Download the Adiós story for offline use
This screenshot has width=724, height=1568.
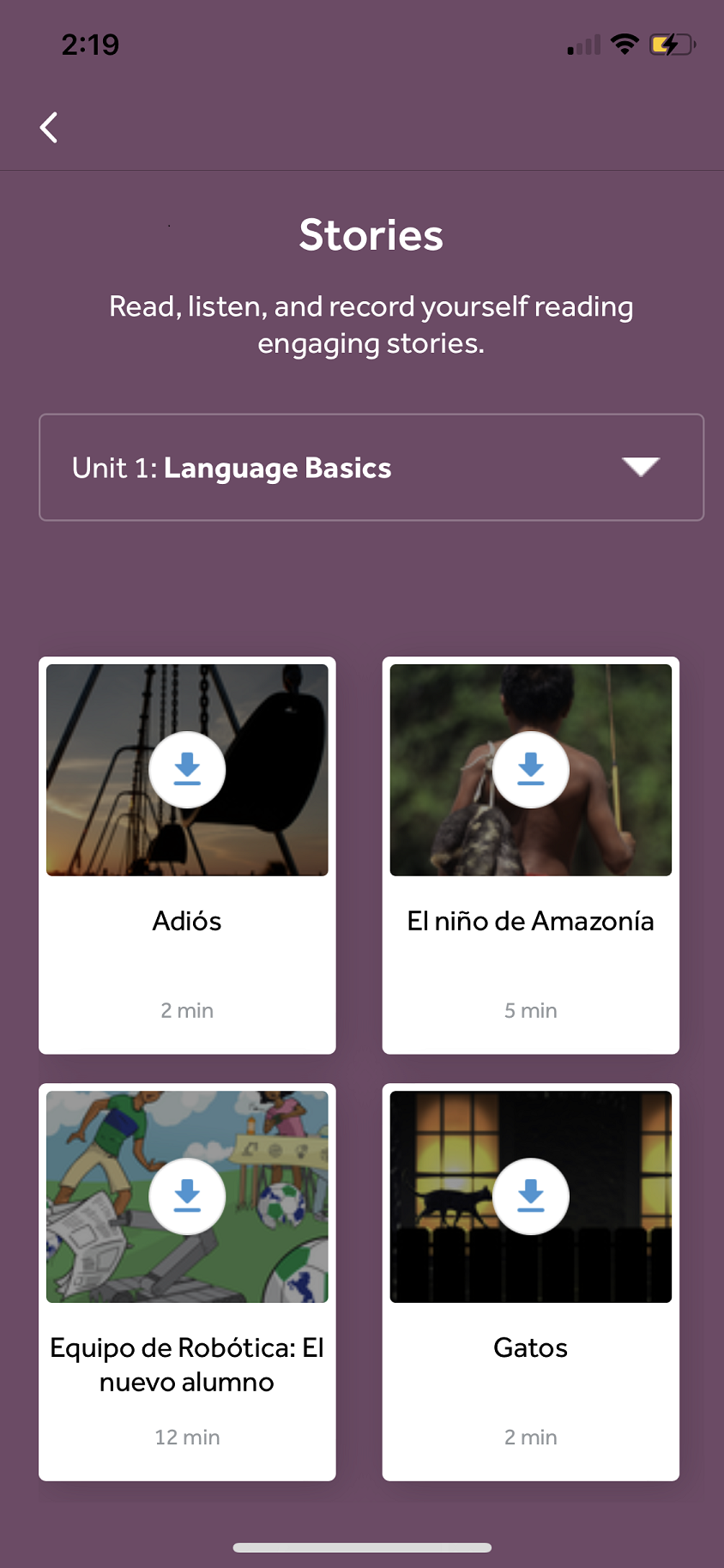coord(187,769)
